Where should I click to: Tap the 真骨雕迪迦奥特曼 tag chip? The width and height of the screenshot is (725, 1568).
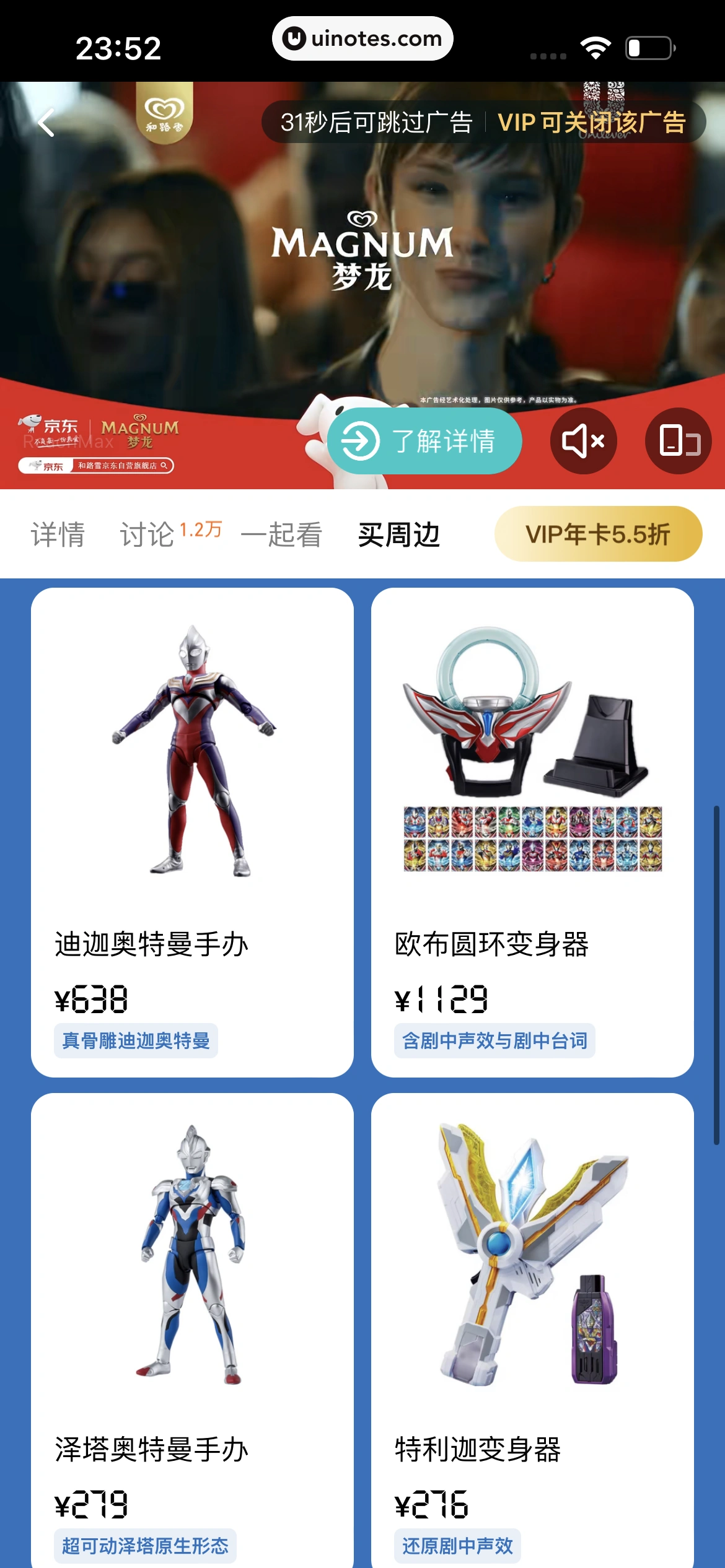136,1040
